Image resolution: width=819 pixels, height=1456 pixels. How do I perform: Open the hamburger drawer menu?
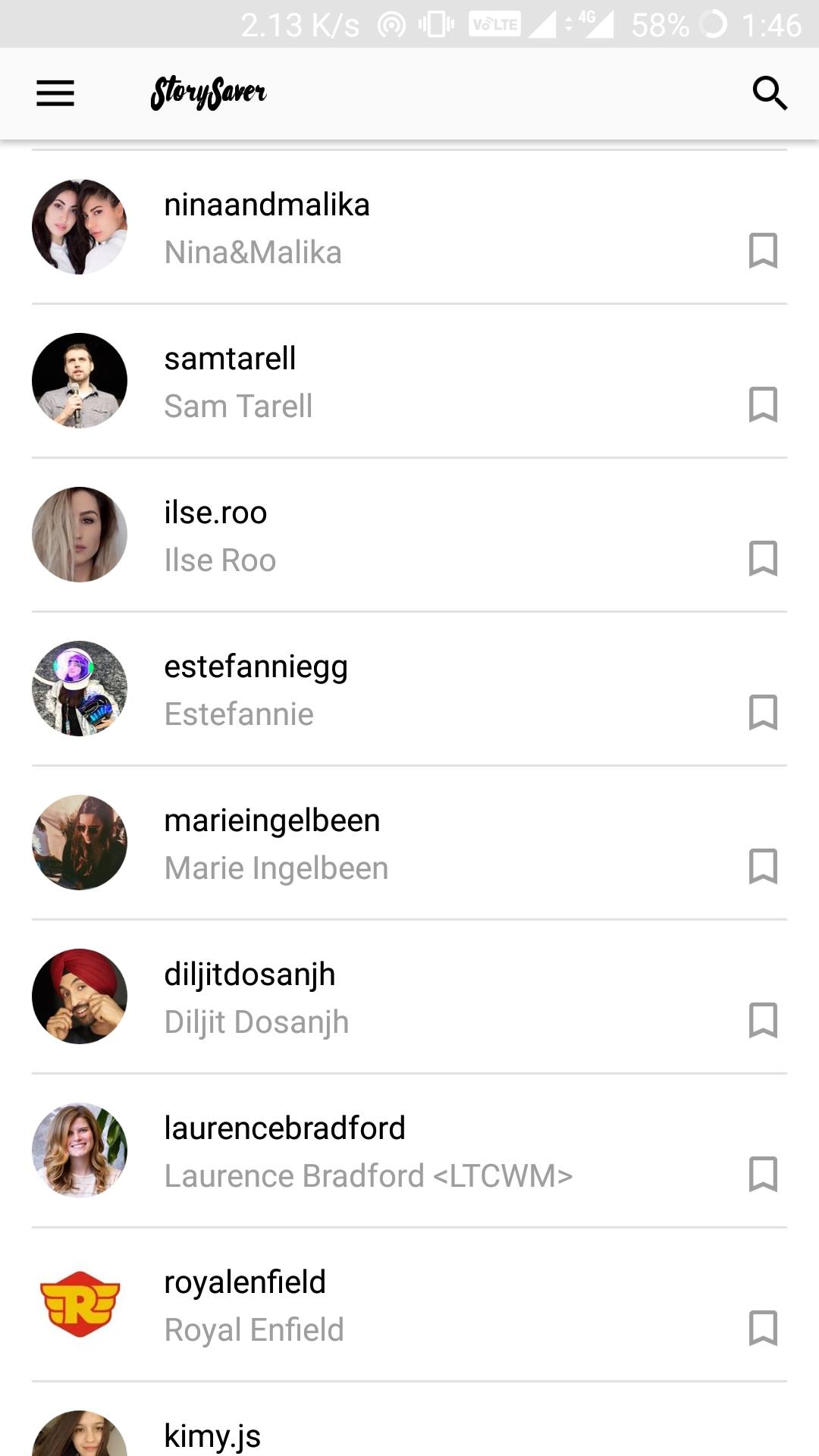(x=55, y=93)
